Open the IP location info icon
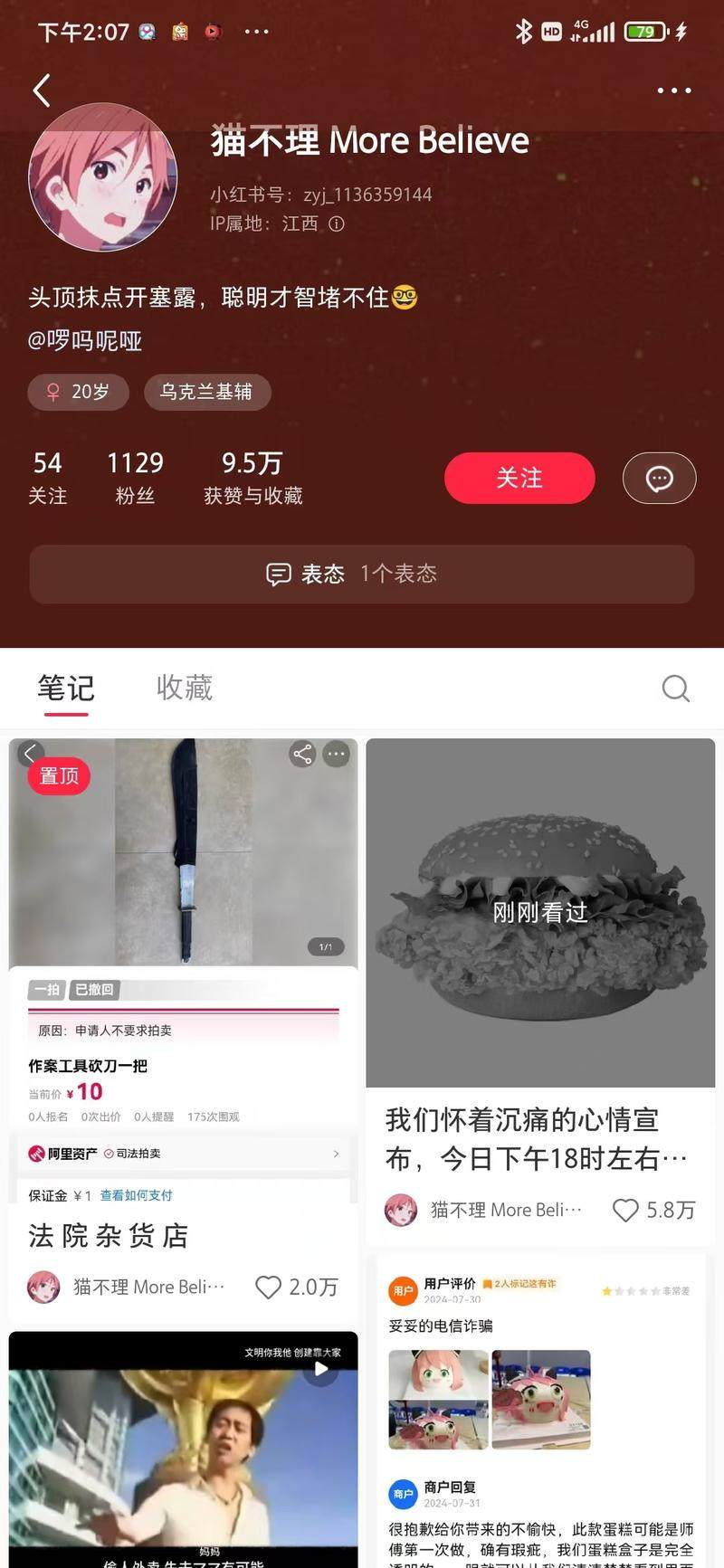The width and height of the screenshot is (724, 1568). [337, 223]
